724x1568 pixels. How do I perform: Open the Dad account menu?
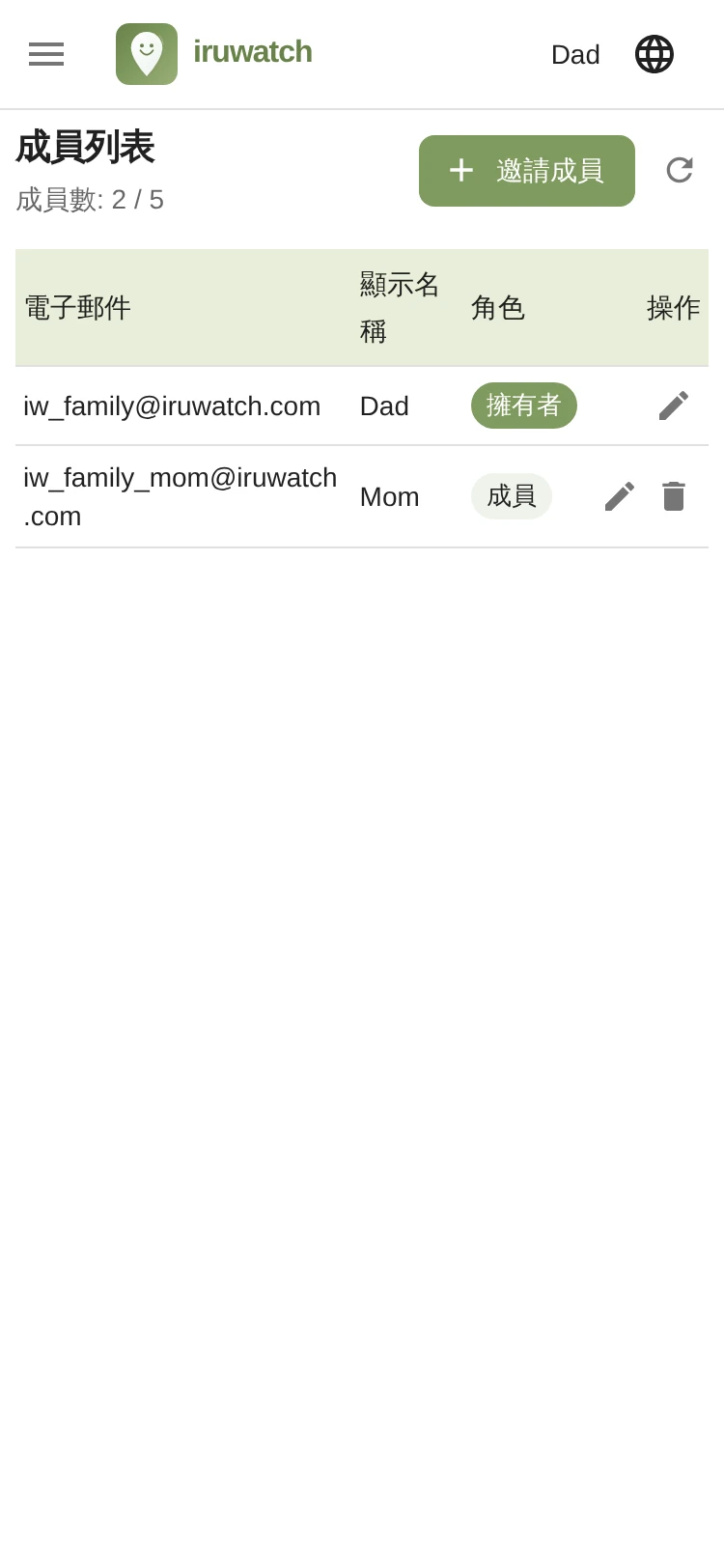575,54
